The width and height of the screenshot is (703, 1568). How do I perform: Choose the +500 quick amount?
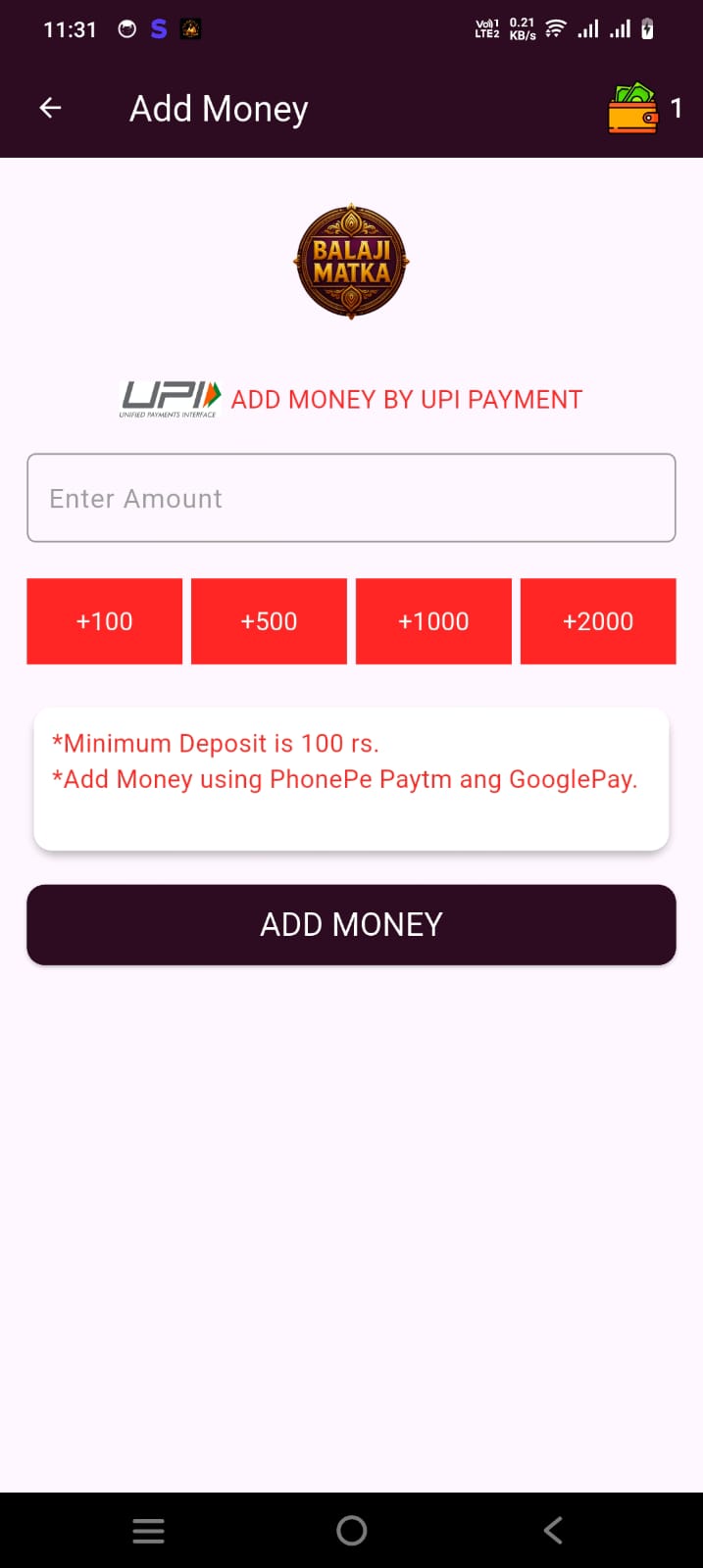pos(269,621)
